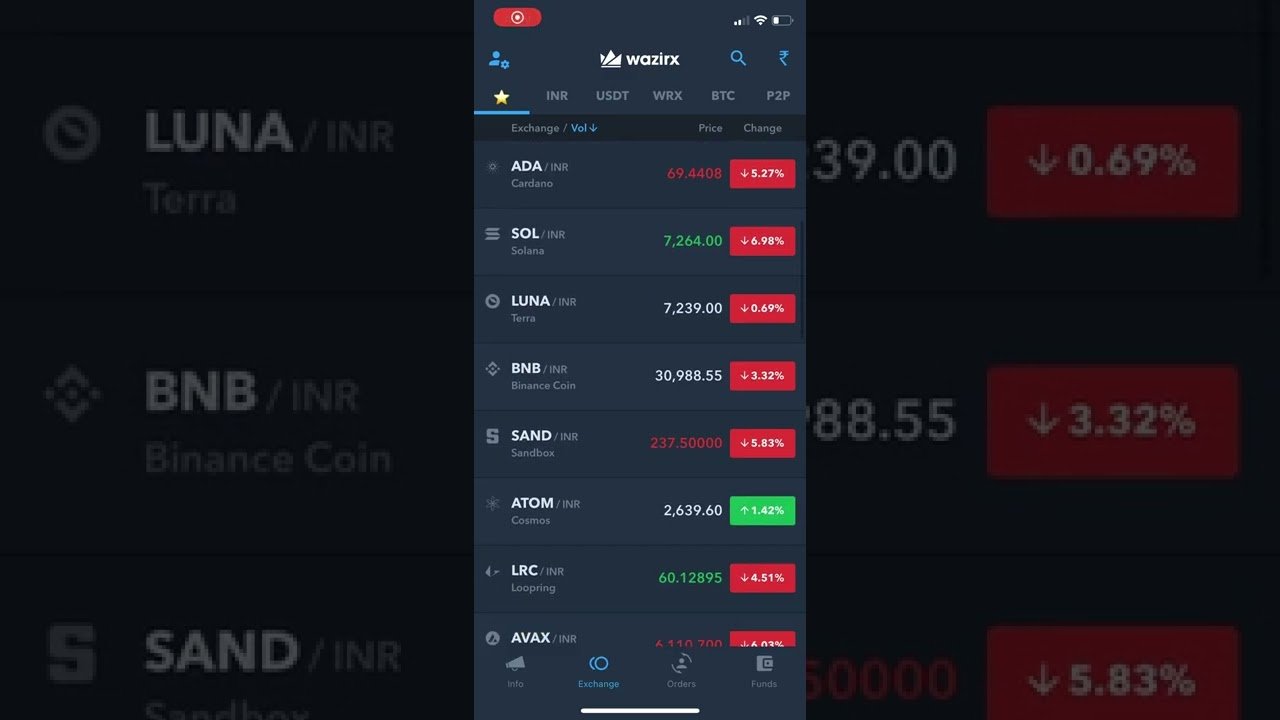Go to the Info tab
Viewport: 1280px width, 720px height.
tap(515, 671)
